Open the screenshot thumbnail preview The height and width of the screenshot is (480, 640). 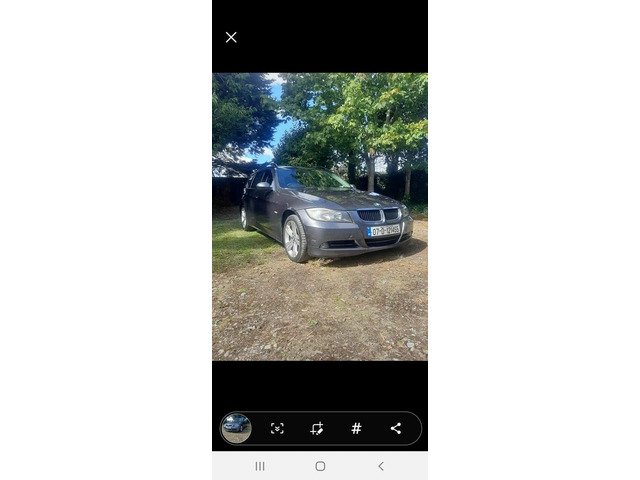237,428
